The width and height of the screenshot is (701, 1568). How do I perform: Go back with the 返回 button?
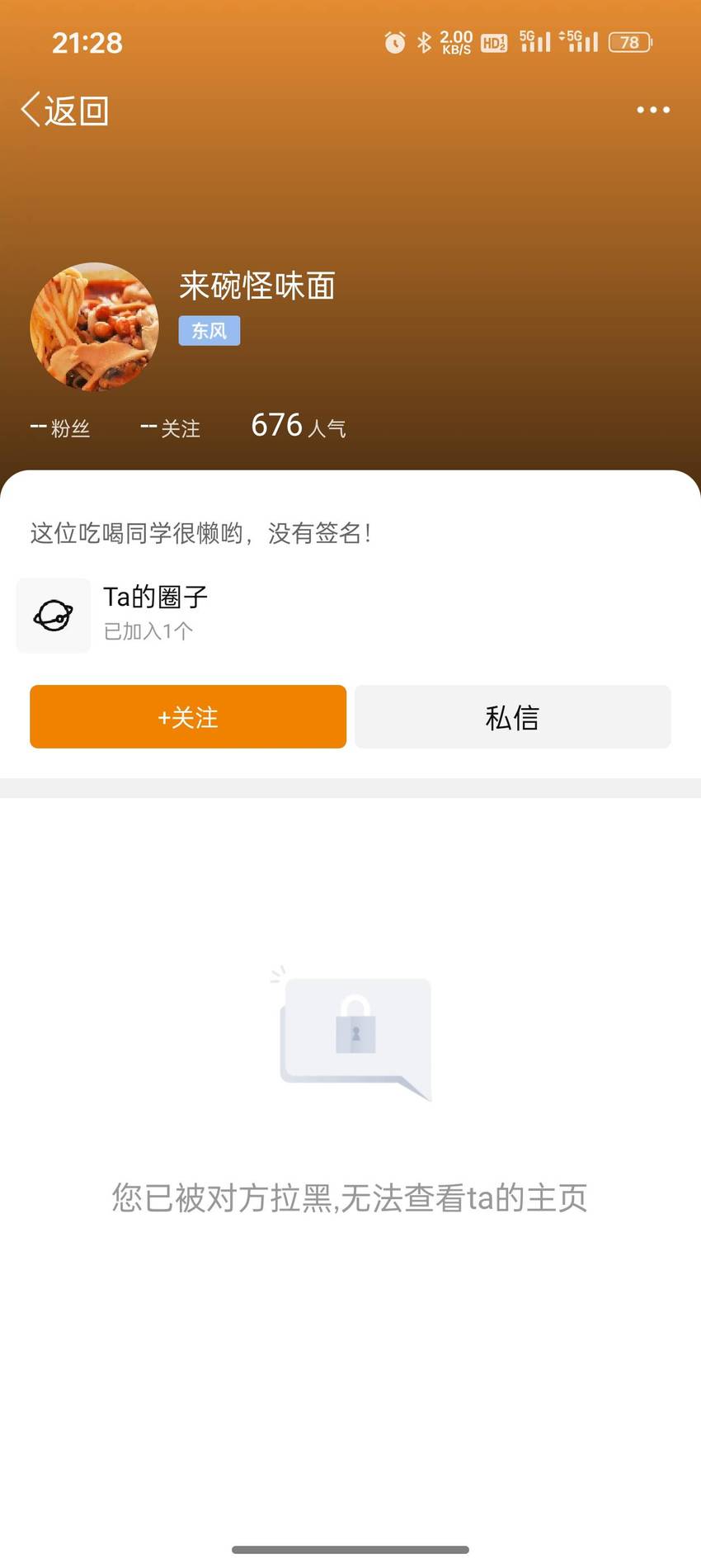pos(64,110)
